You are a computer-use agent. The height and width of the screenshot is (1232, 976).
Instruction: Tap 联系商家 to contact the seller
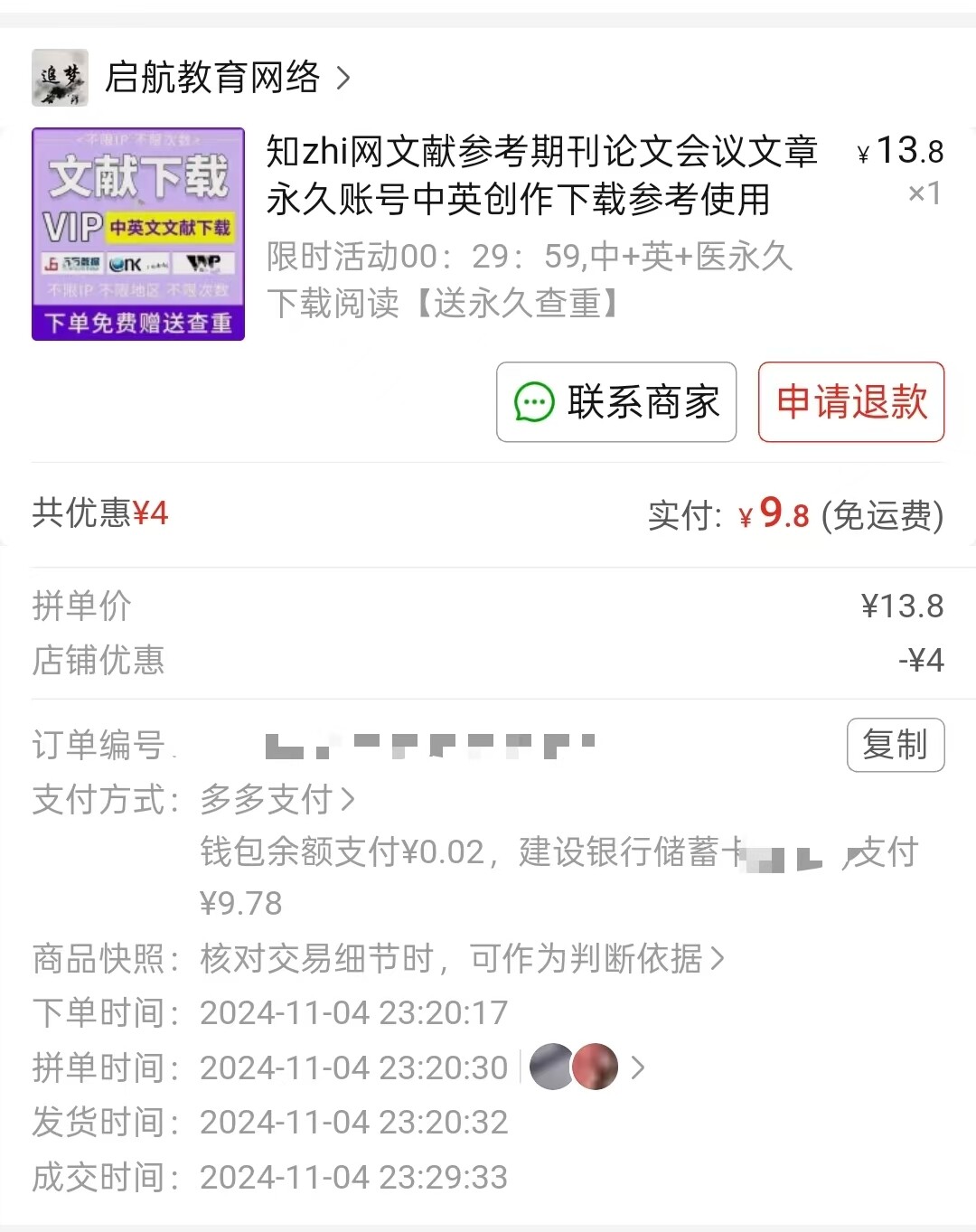[616, 402]
